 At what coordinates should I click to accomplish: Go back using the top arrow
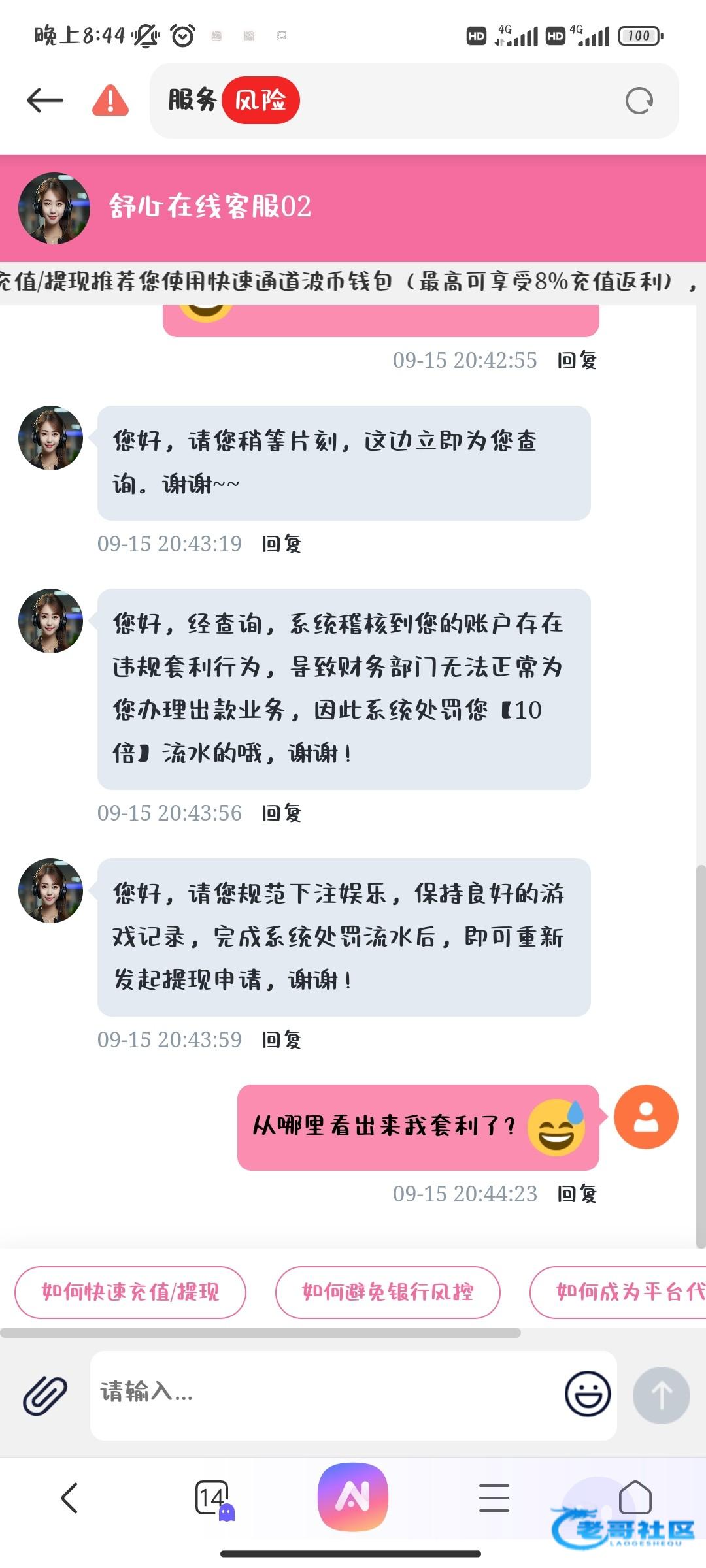(45, 100)
